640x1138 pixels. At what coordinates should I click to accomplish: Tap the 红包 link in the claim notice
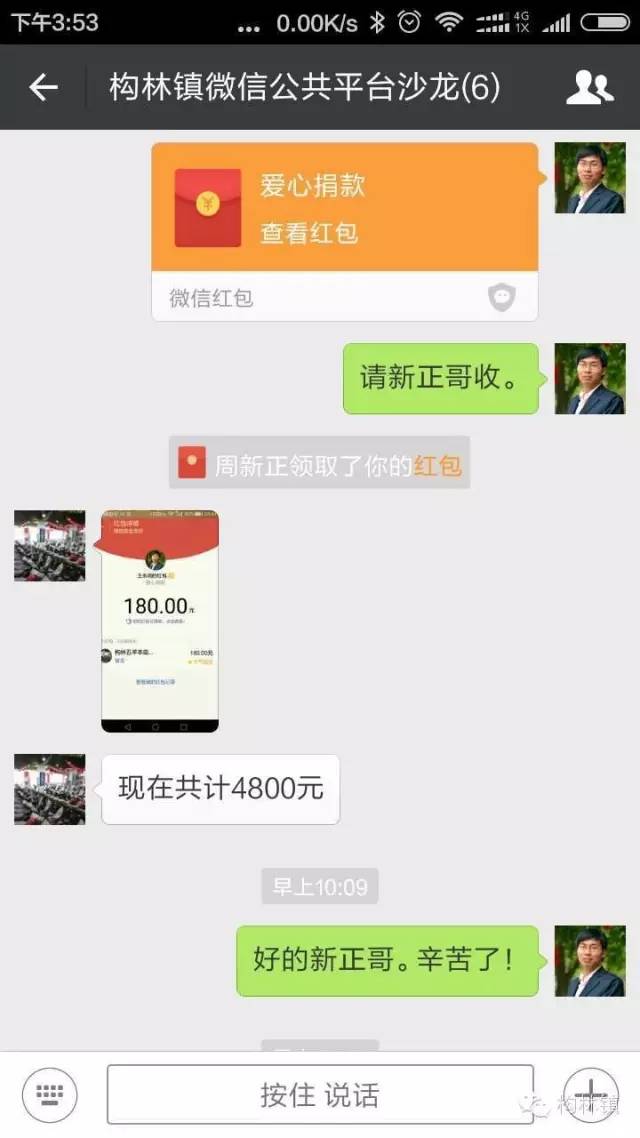click(437, 466)
